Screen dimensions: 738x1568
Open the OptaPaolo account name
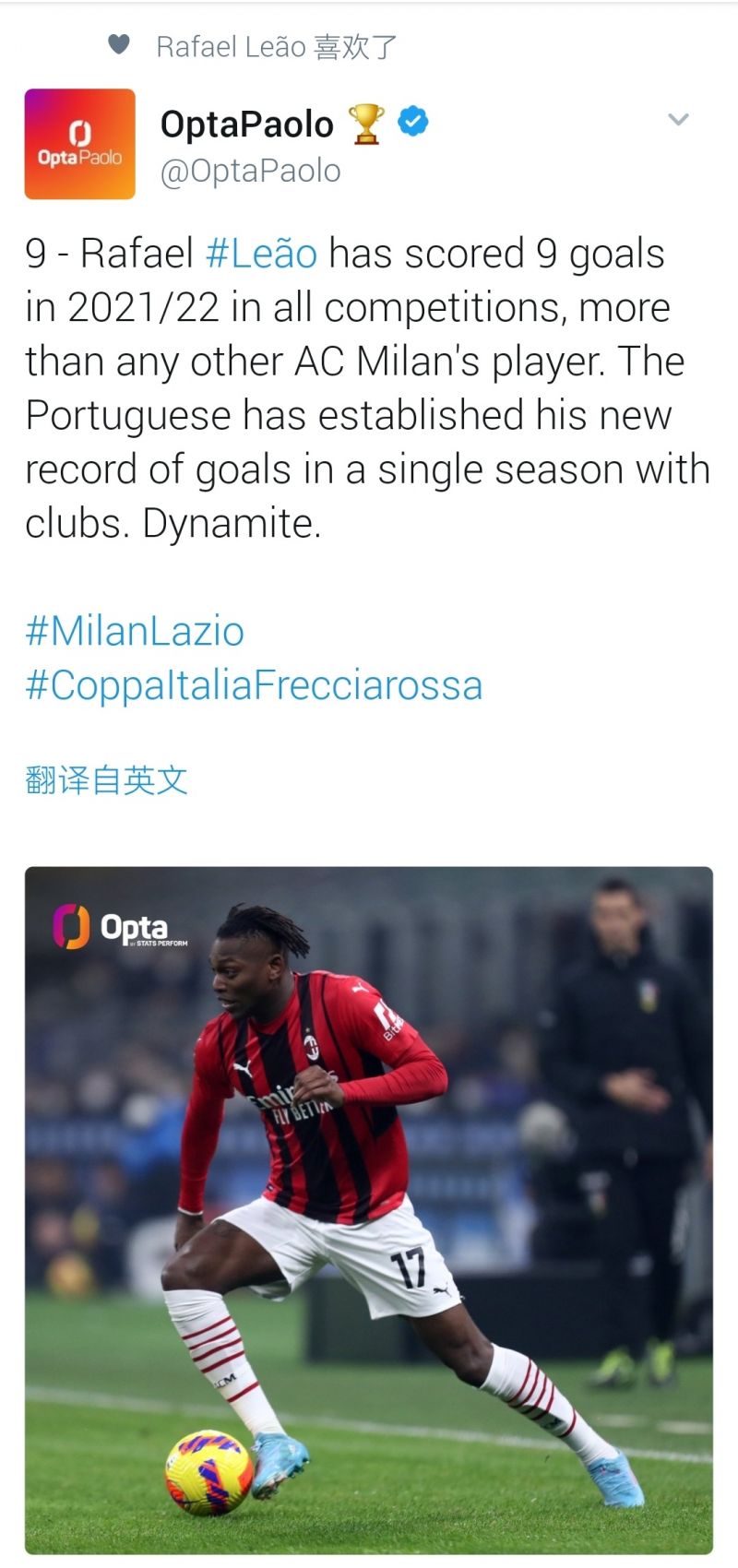click(246, 124)
